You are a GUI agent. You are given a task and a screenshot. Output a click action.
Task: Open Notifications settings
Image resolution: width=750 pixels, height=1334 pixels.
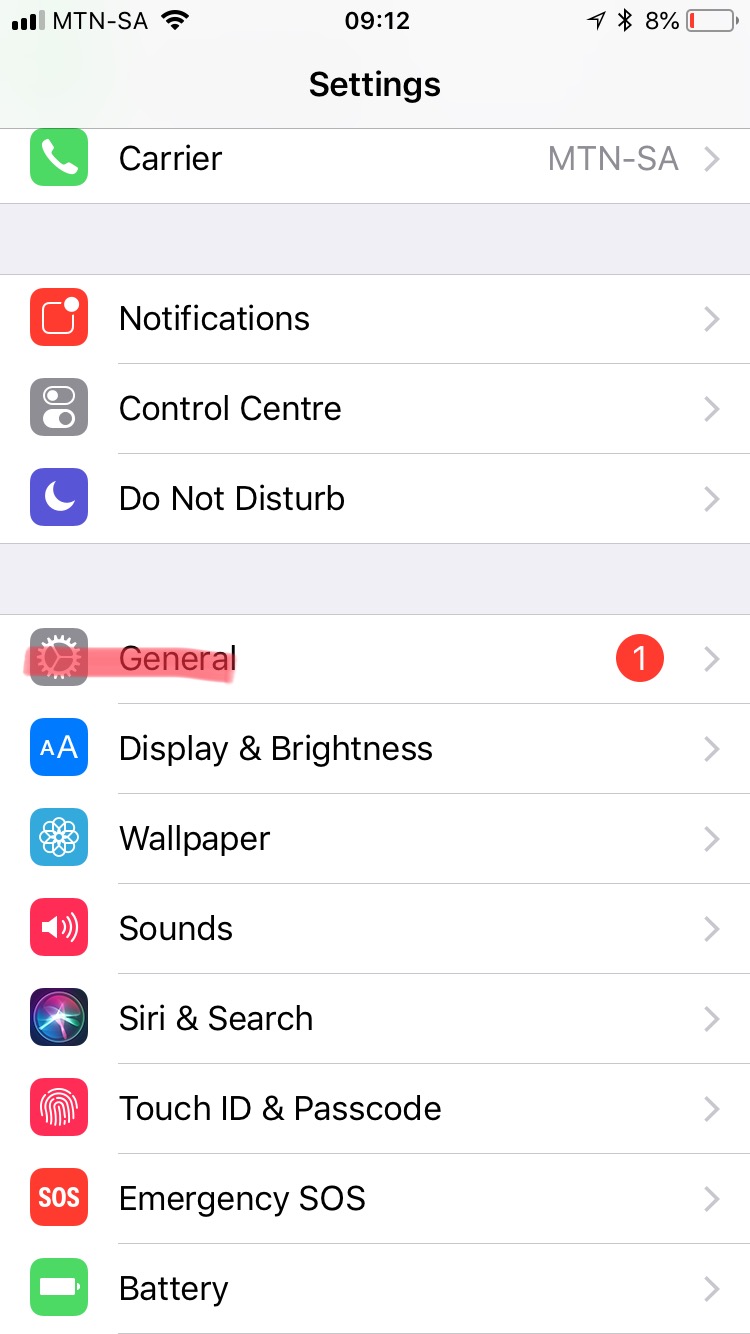(x=375, y=319)
